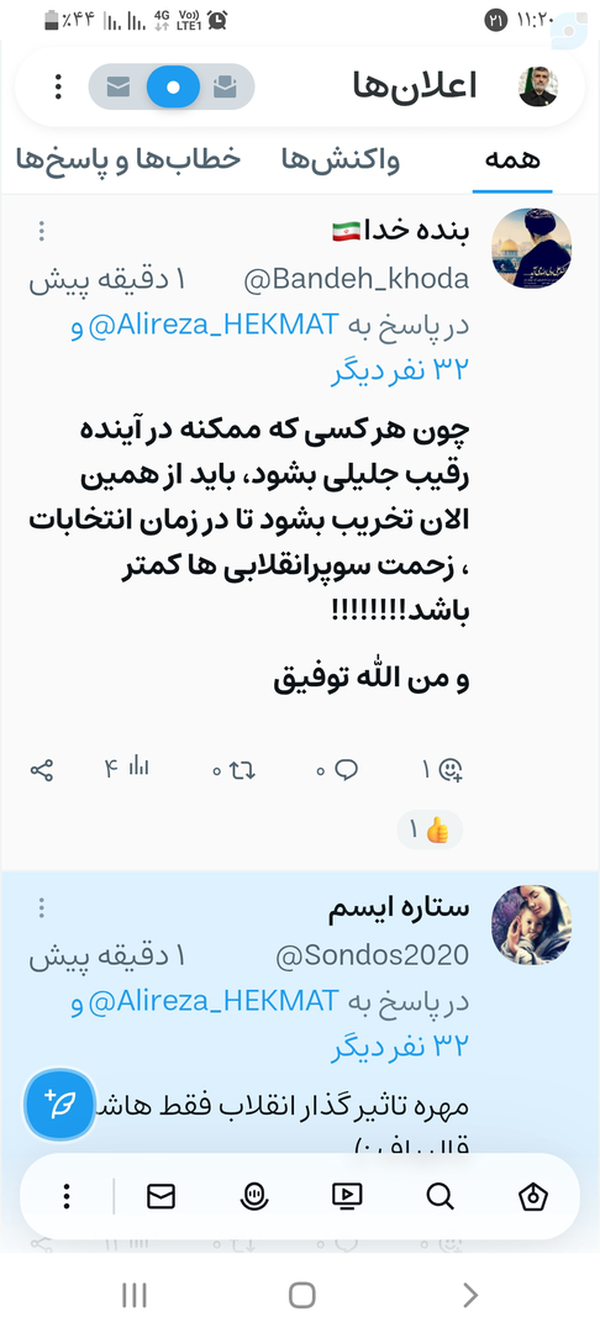Go to the home feed in bottom bar

click(x=534, y=1196)
